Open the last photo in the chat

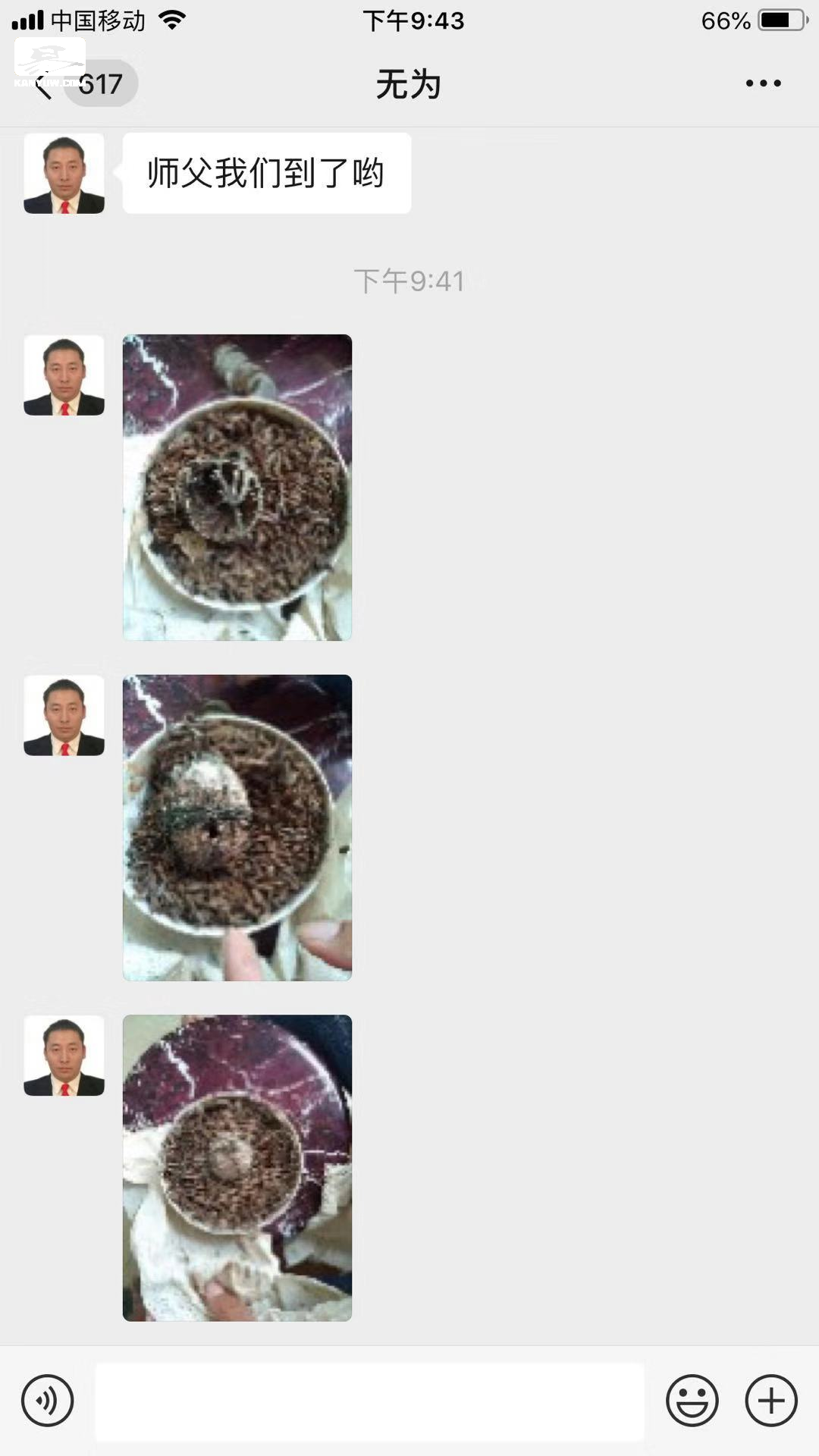pos(237,1168)
